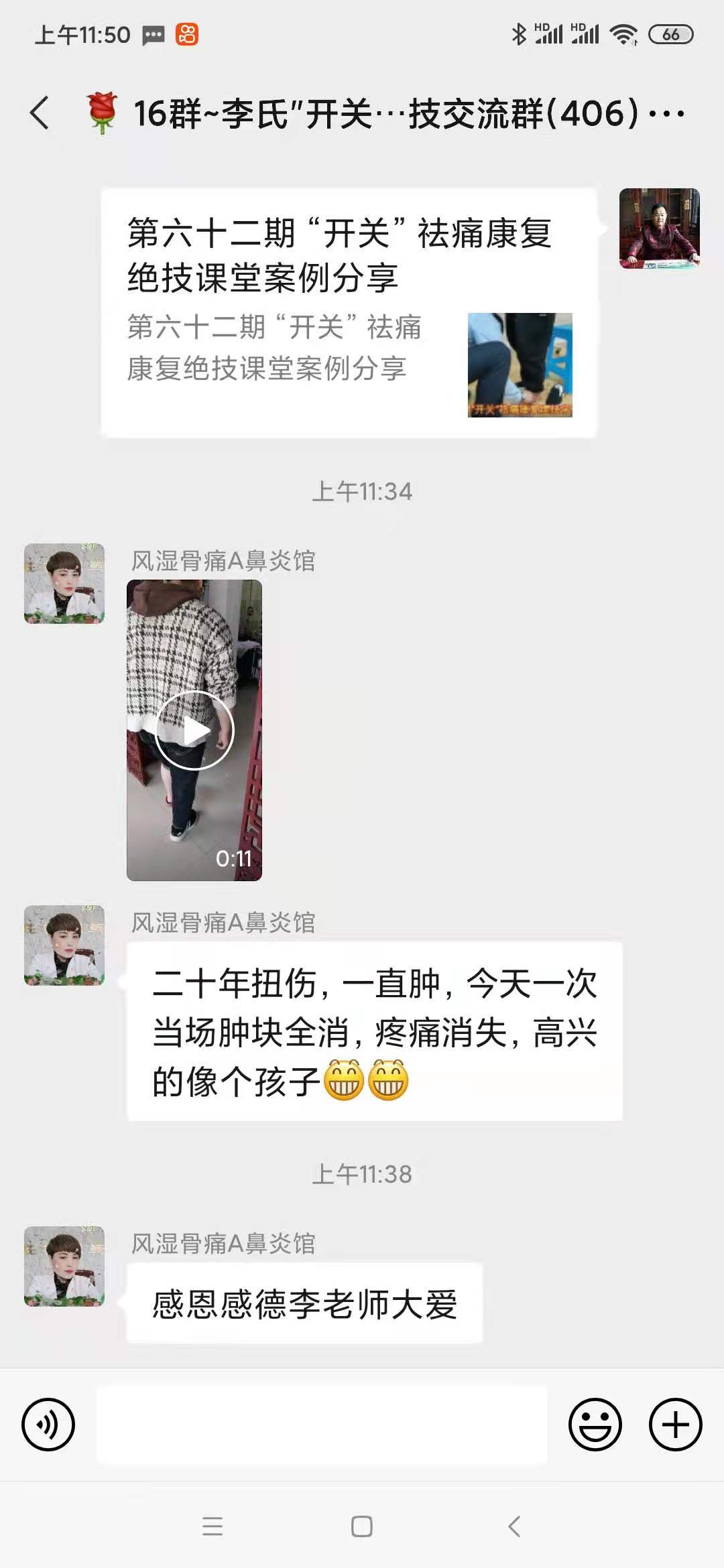Open the shared article 第六十二期案例分享

(349, 314)
